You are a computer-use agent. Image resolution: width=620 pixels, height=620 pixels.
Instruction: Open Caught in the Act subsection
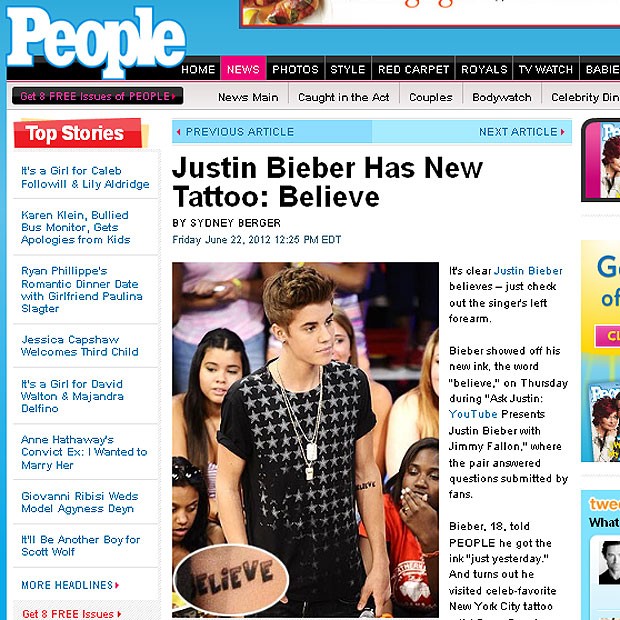pos(343,97)
